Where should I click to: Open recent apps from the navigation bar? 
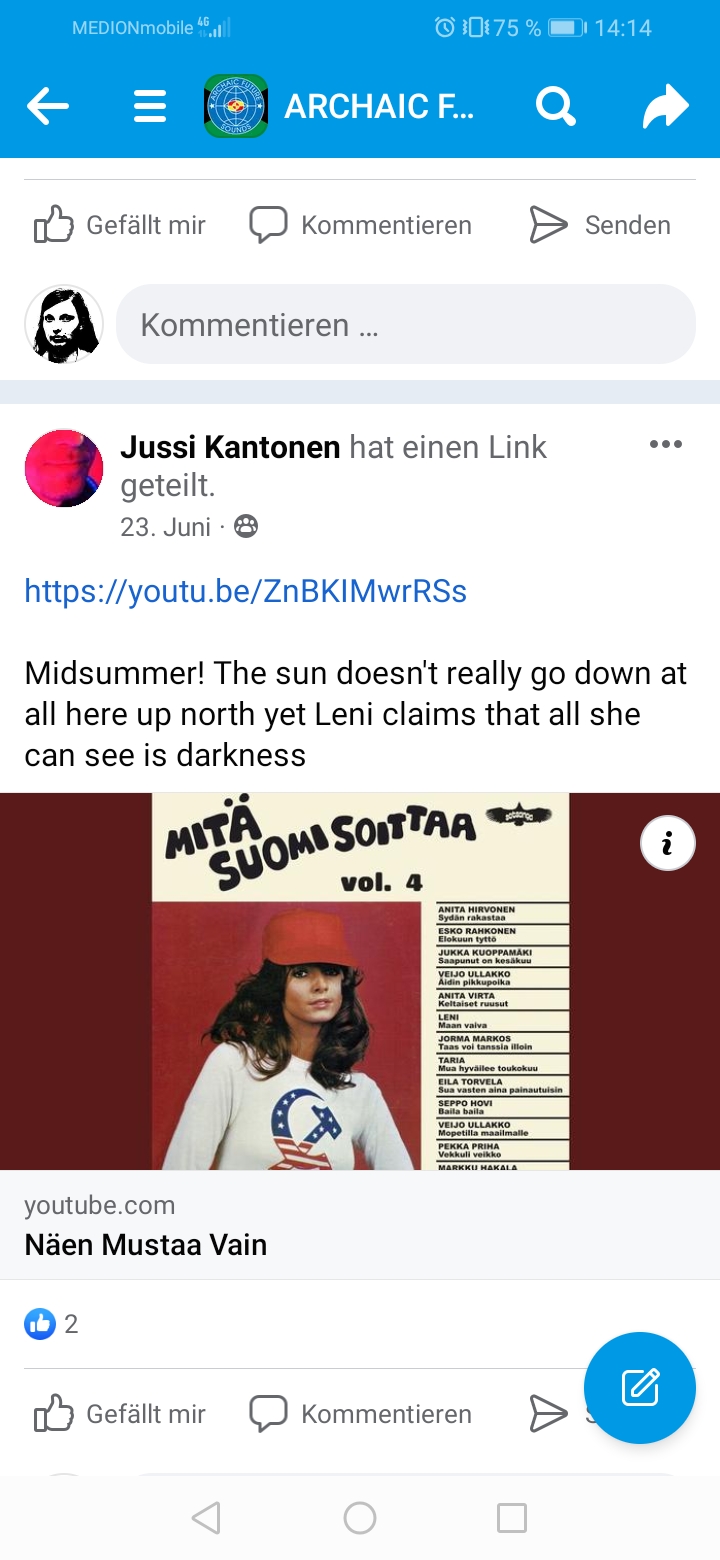[x=512, y=1518]
